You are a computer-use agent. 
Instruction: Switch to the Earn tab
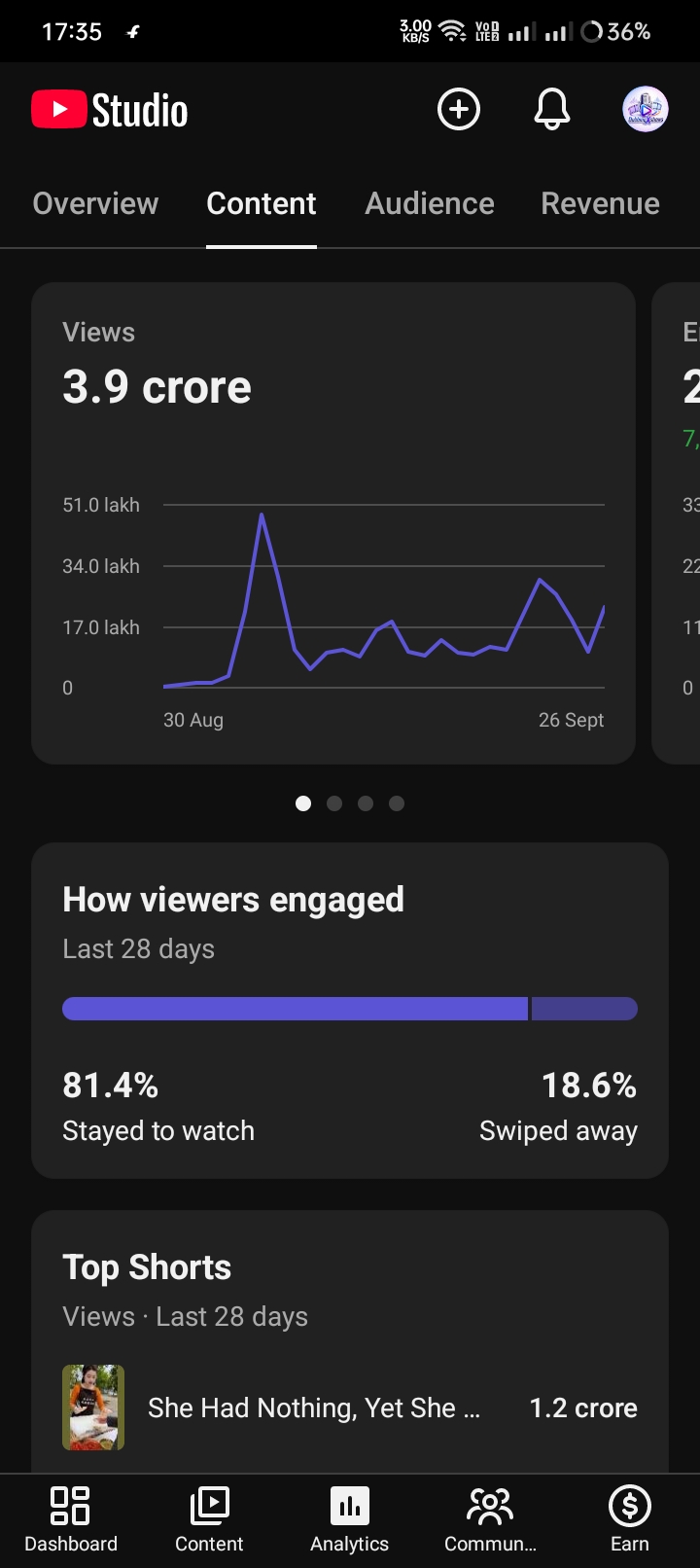pyautogui.click(x=629, y=1519)
